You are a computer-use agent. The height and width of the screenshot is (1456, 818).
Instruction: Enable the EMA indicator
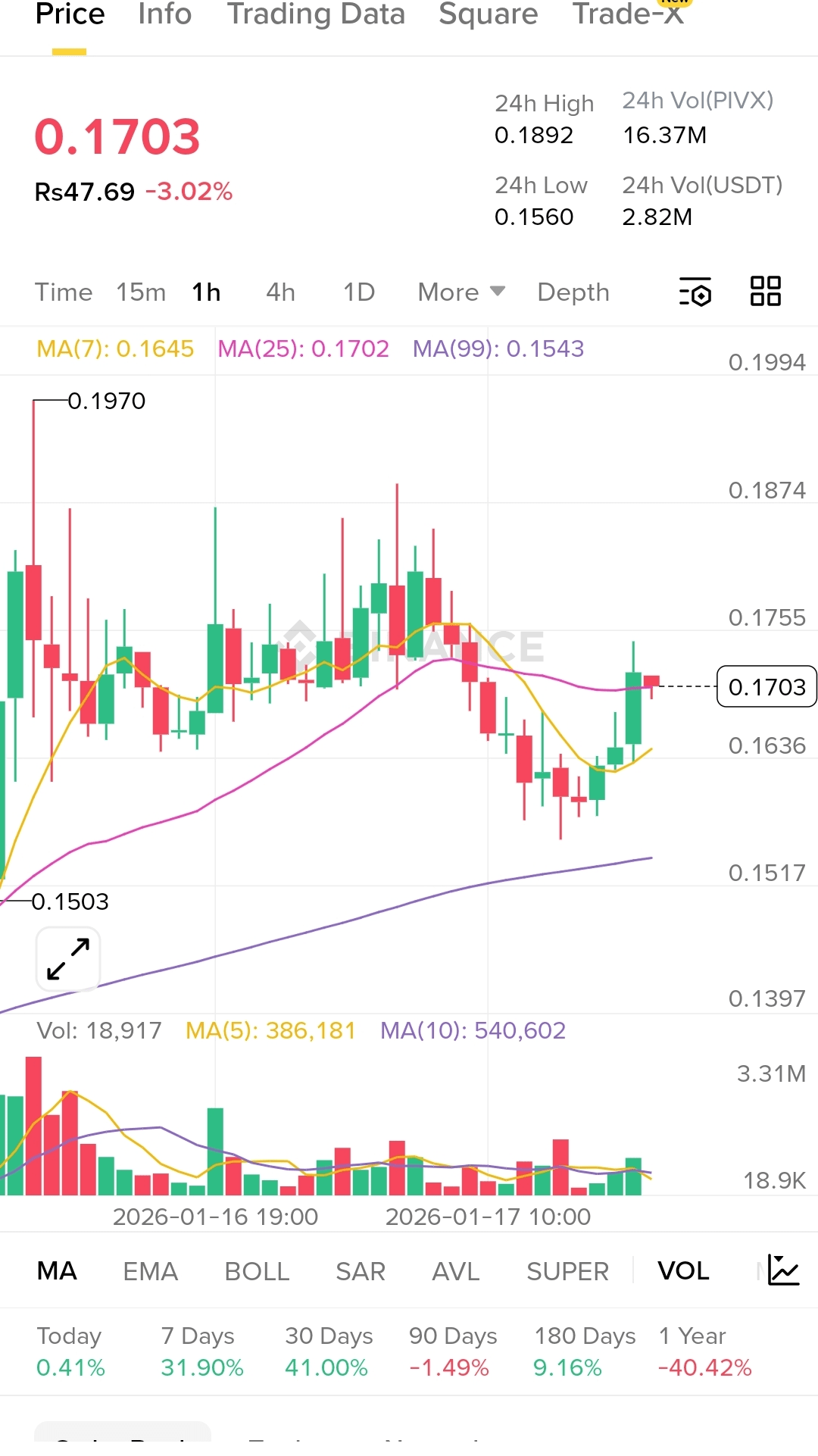pos(151,1271)
